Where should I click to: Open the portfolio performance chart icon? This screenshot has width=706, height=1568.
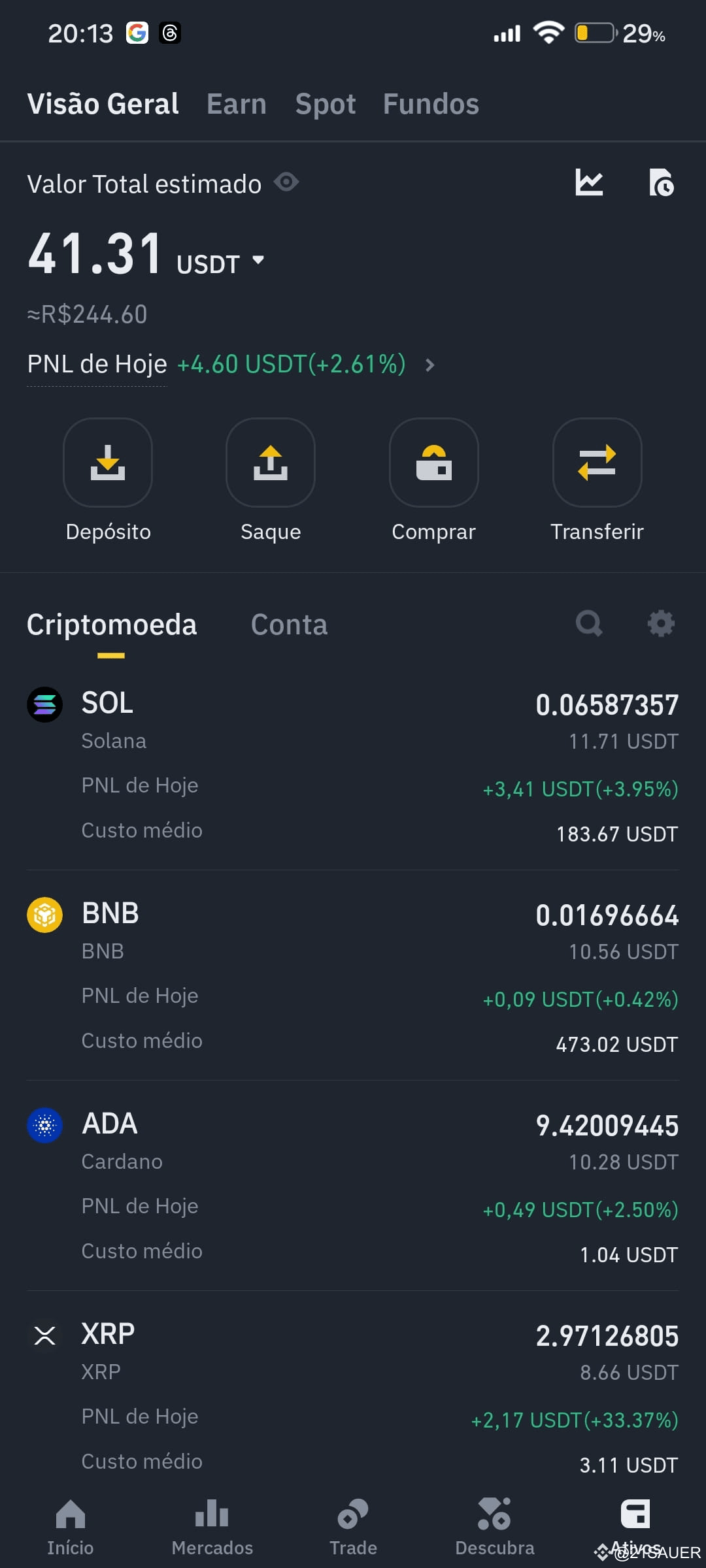[x=589, y=184]
